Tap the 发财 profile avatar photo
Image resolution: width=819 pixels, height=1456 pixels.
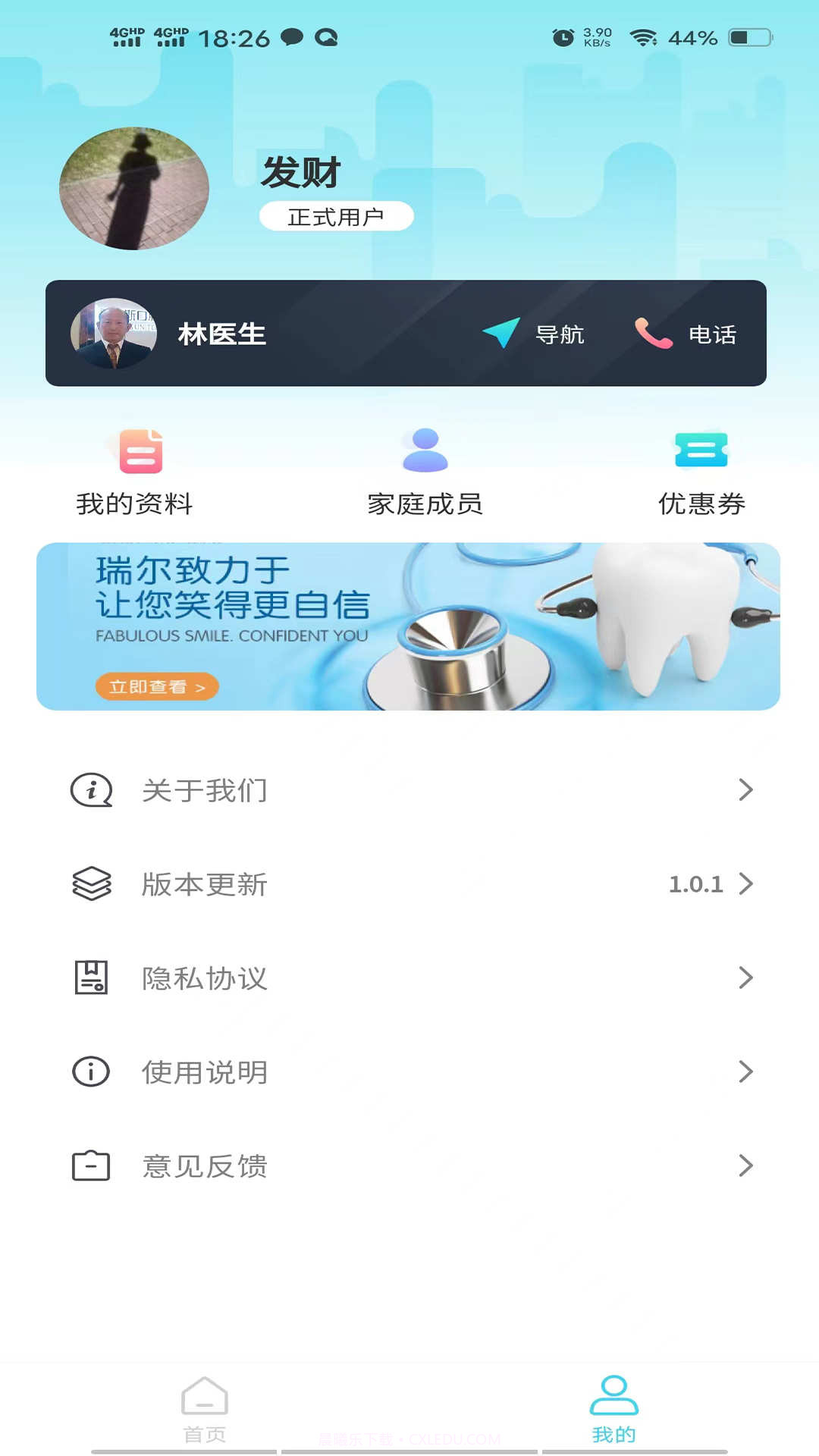(133, 190)
